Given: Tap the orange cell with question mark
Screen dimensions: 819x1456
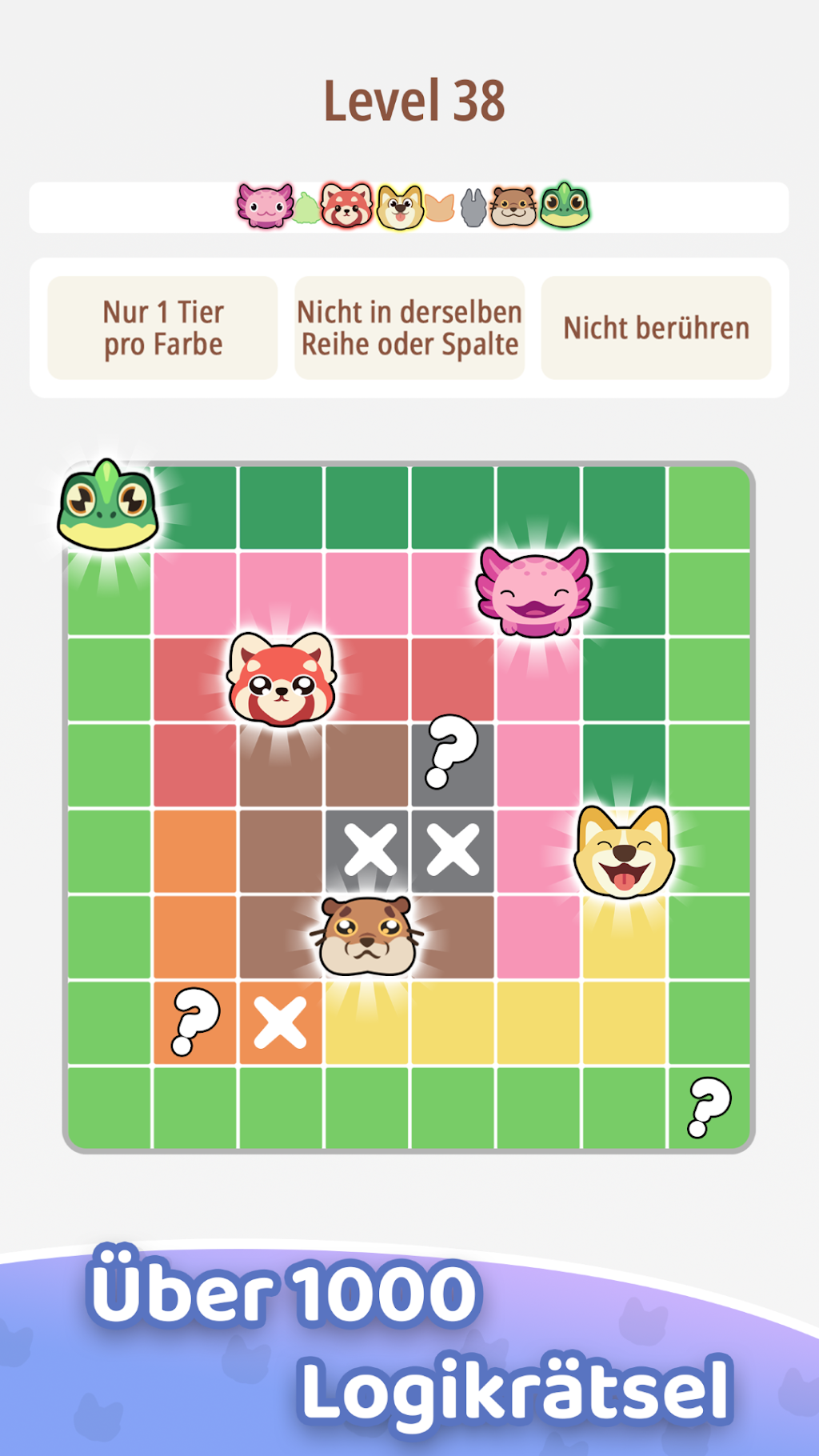Looking at the screenshot, I should tap(195, 1022).
